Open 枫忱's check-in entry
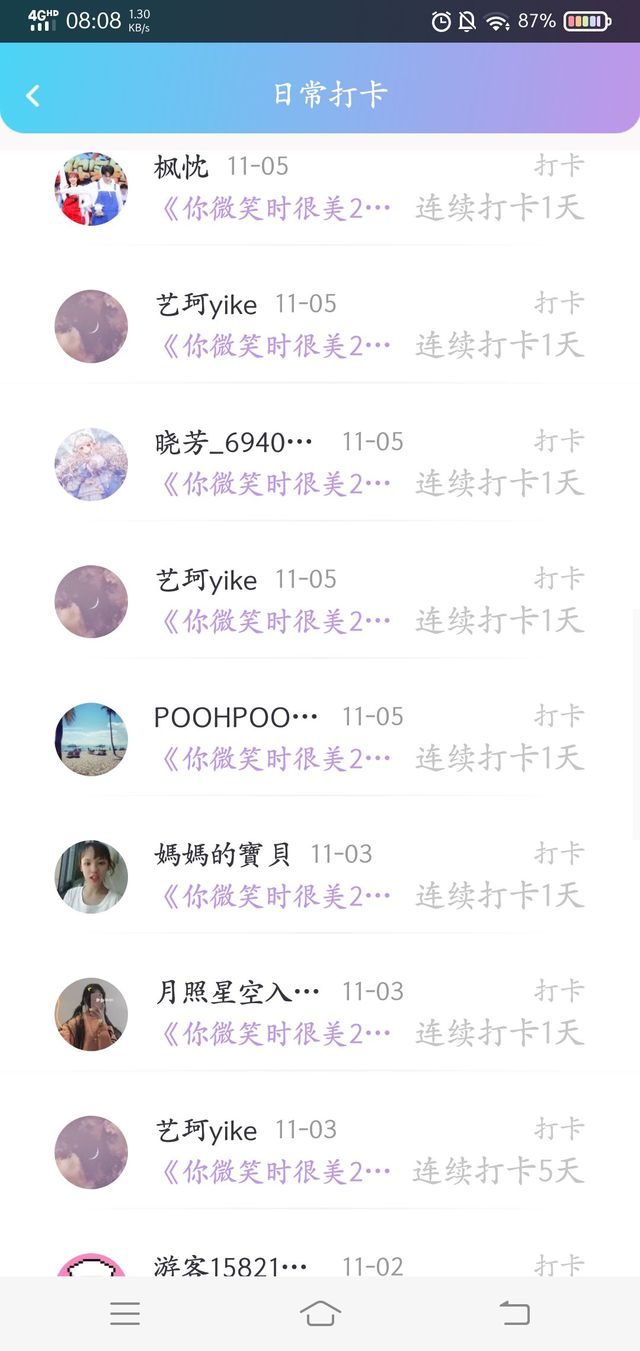This screenshot has height=1351, width=640. [320, 189]
